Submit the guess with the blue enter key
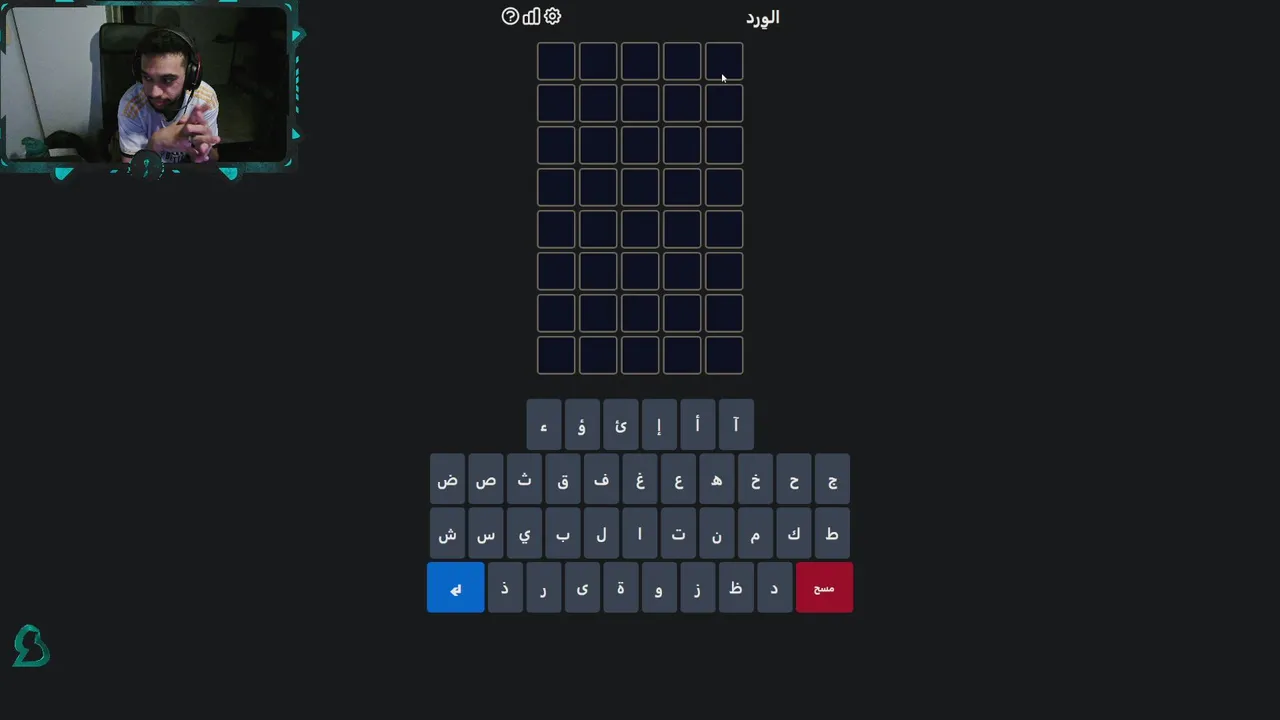 [x=455, y=587]
